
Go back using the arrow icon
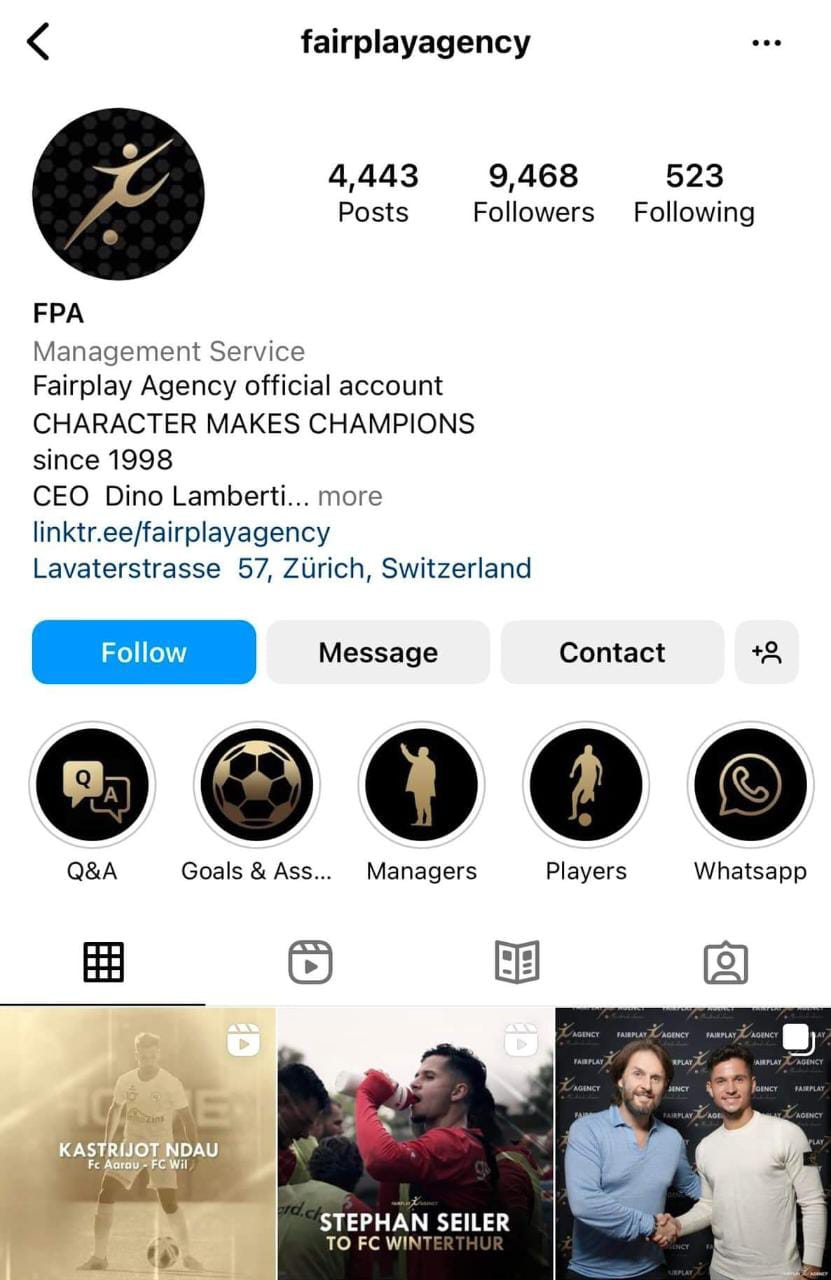tap(38, 43)
